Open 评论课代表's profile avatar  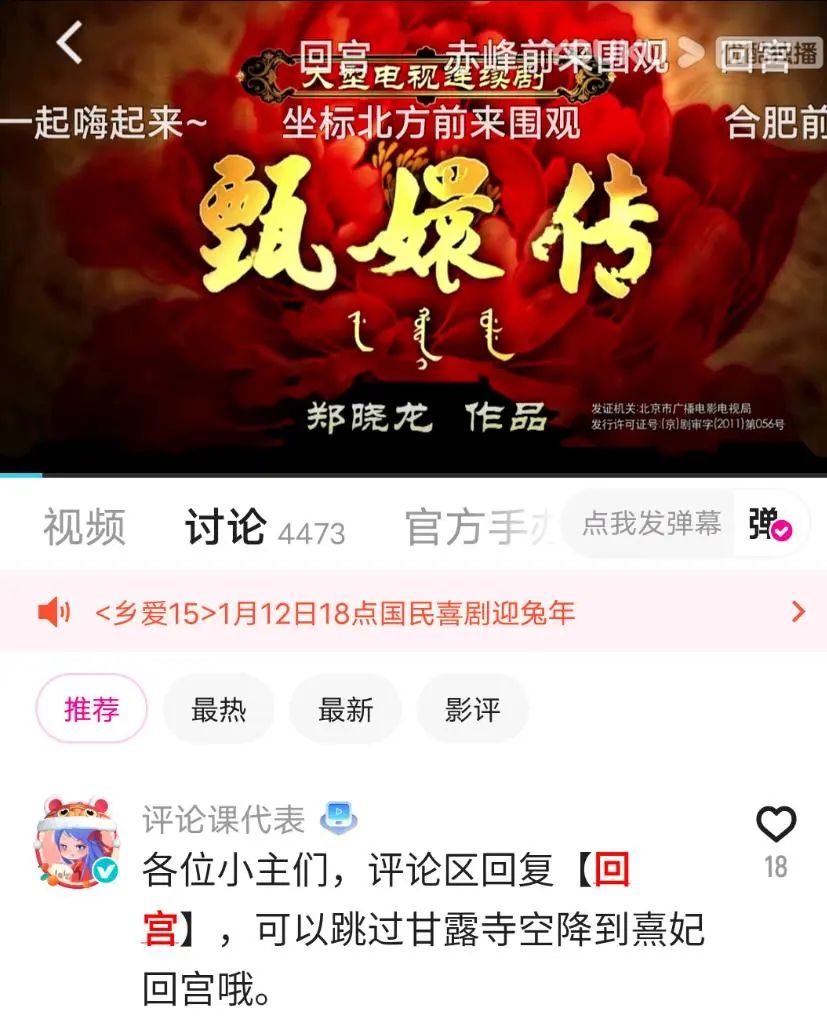[x=77, y=843]
